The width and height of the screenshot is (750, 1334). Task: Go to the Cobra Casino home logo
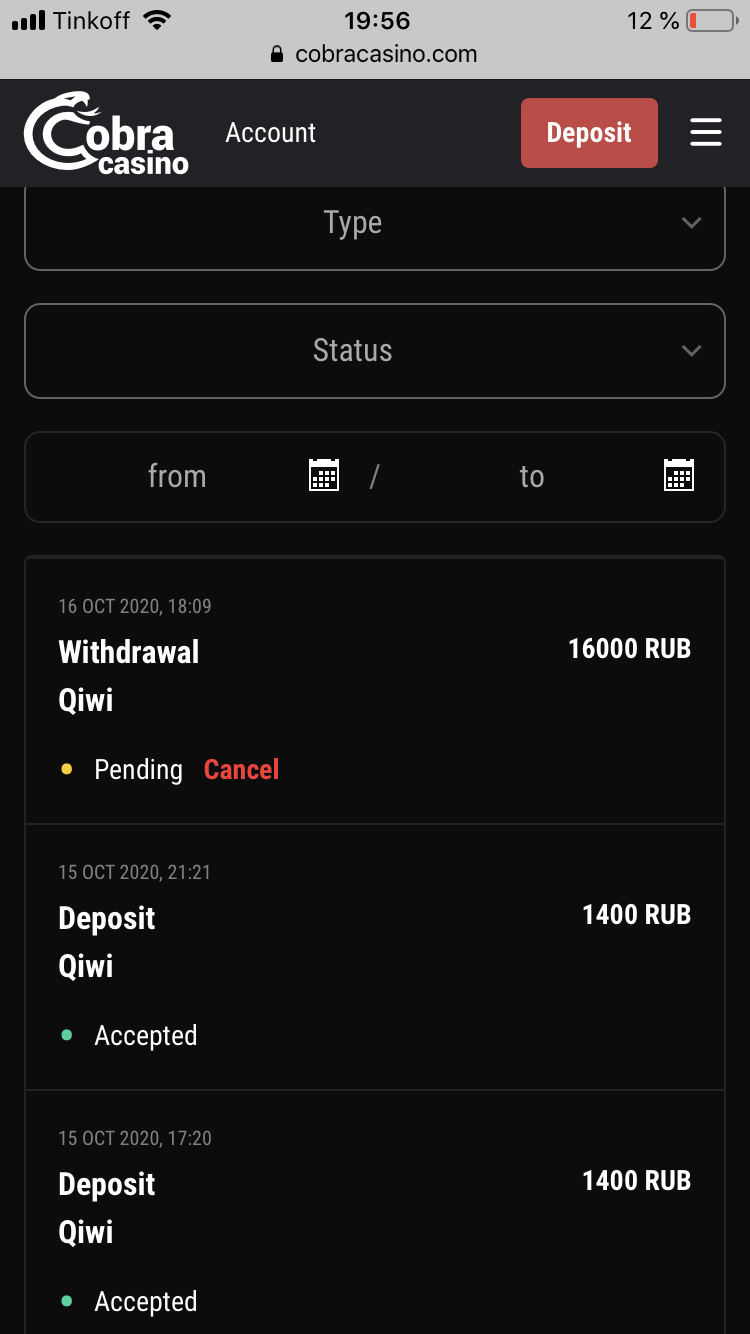click(x=106, y=134)
